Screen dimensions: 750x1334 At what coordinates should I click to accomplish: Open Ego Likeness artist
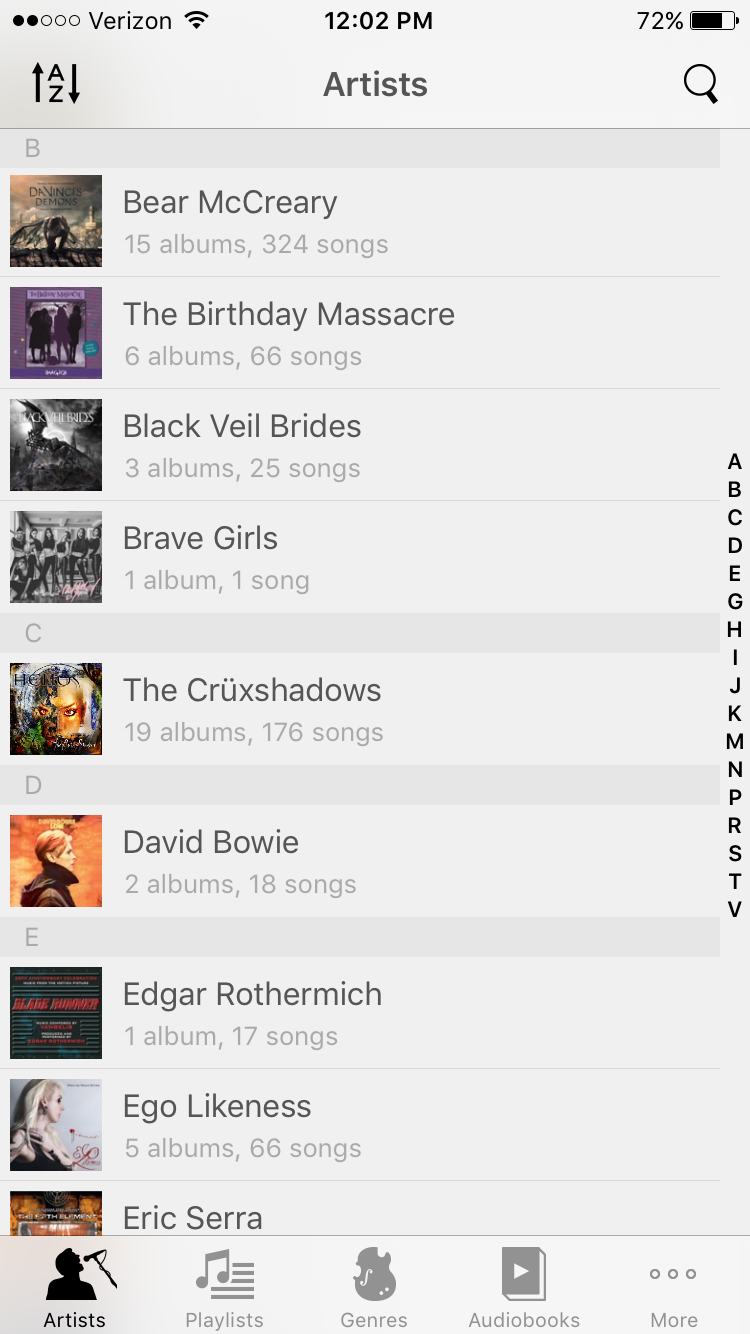point(360,1125)
